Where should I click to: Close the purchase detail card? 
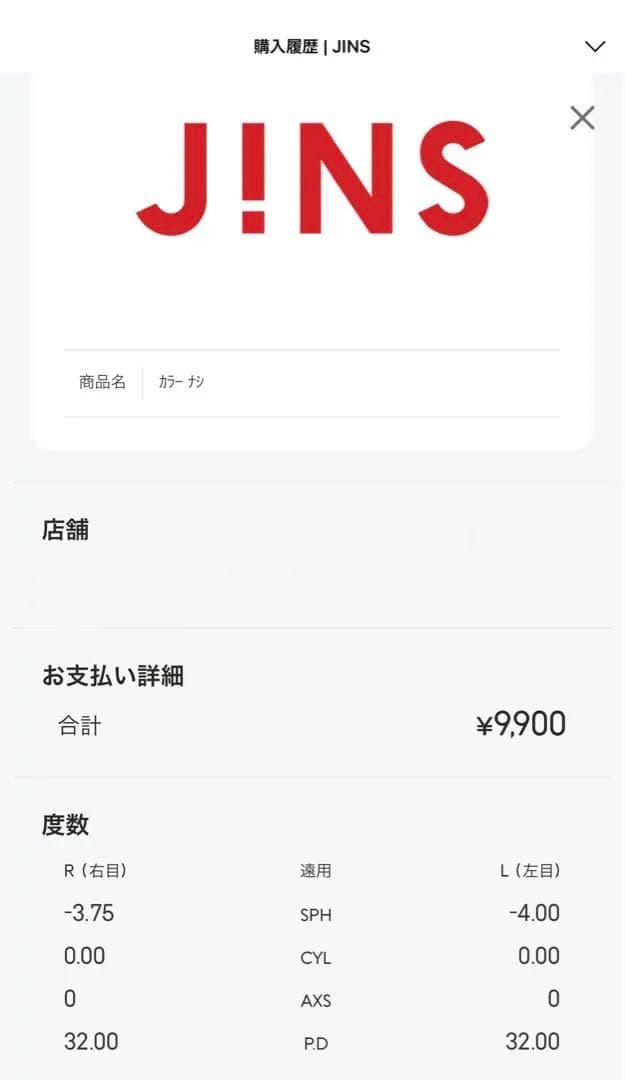(582, 118)
